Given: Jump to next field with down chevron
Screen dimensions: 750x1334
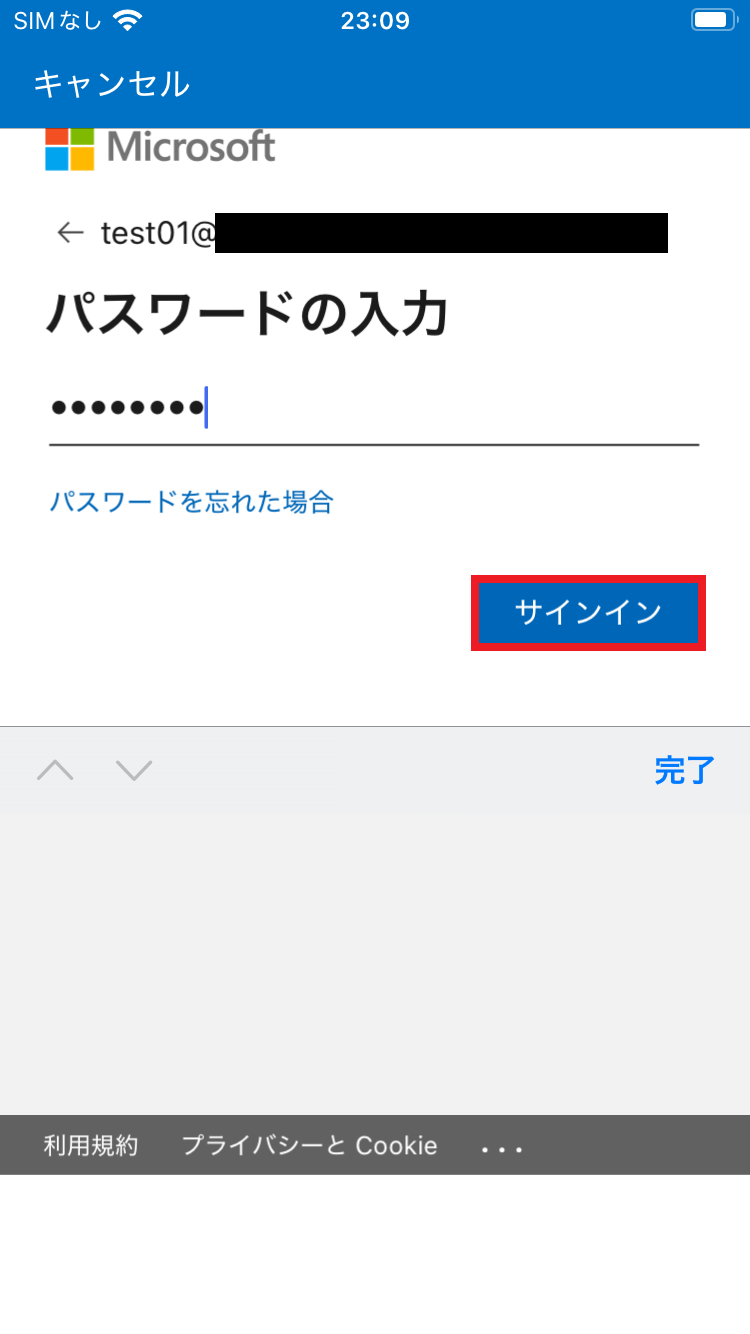Looking at the screenshot, I should tap(133, 770).
